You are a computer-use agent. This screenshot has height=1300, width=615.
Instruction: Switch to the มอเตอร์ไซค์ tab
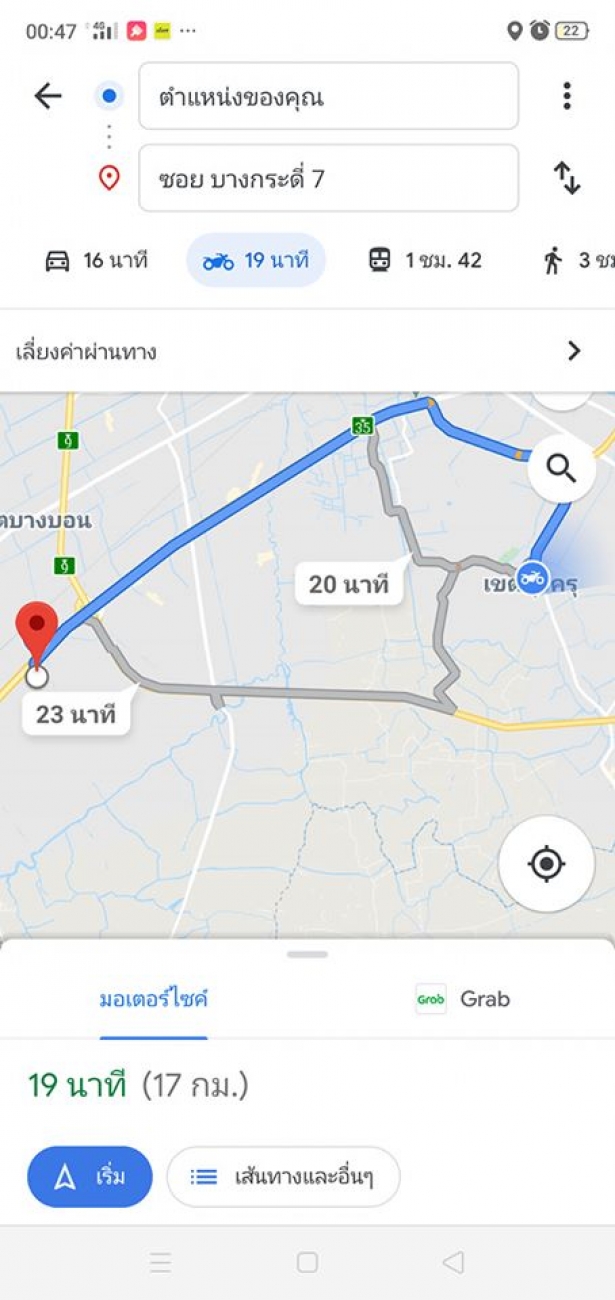click(x=153, y=998)
